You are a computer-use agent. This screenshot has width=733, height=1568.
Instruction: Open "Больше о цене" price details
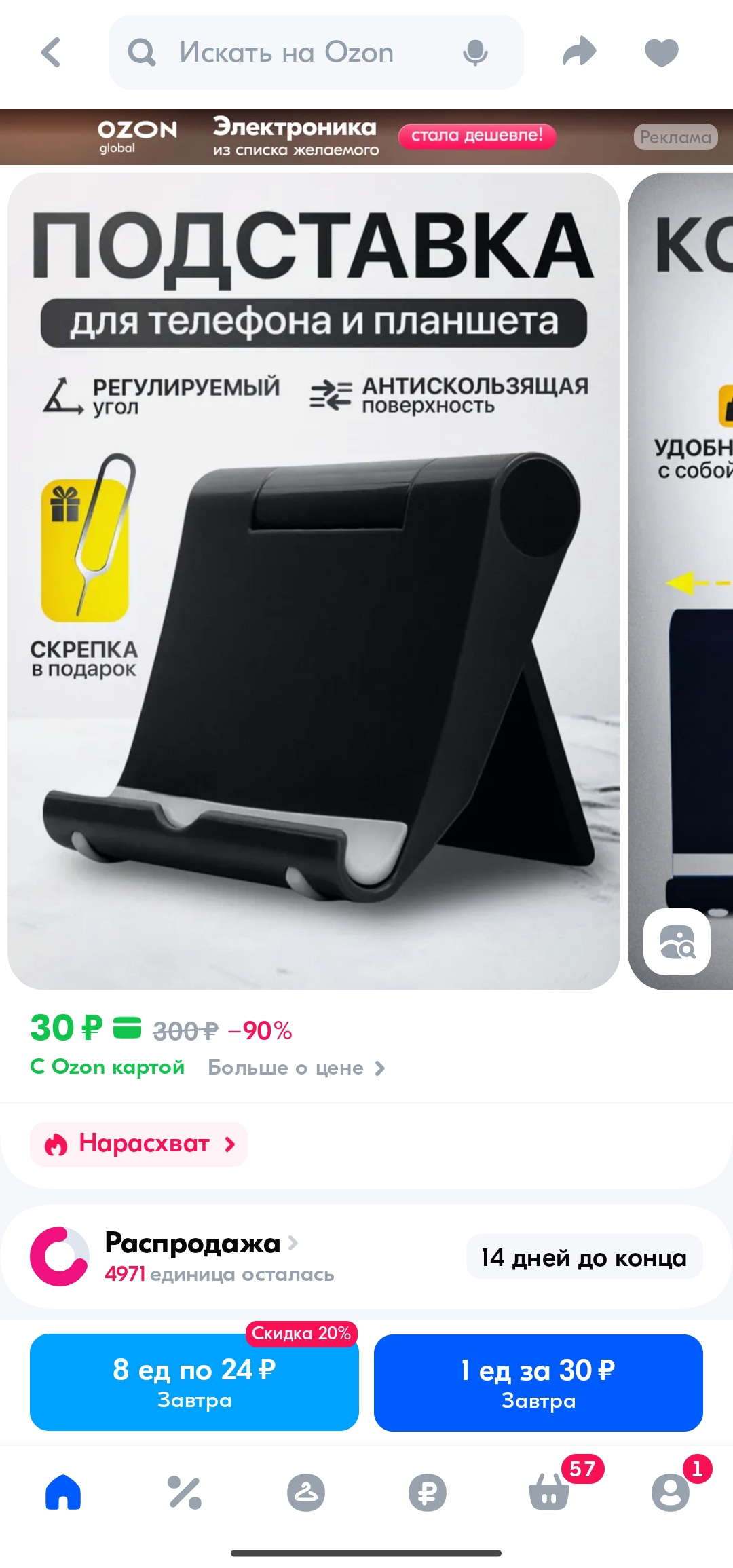pyautogui.click(x=296, y=1068)
